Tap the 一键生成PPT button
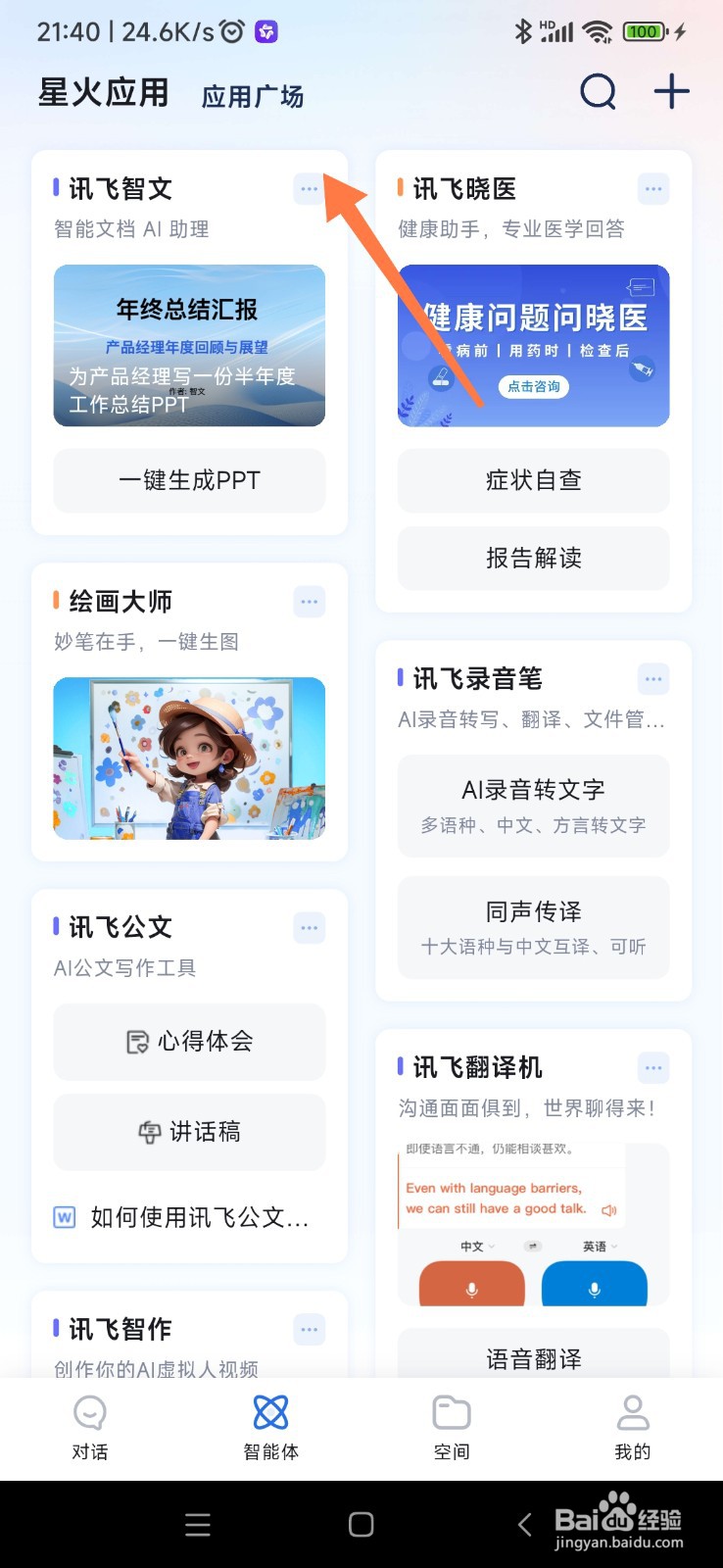Screen dimensions: 723x1568 tap(189, 480)
